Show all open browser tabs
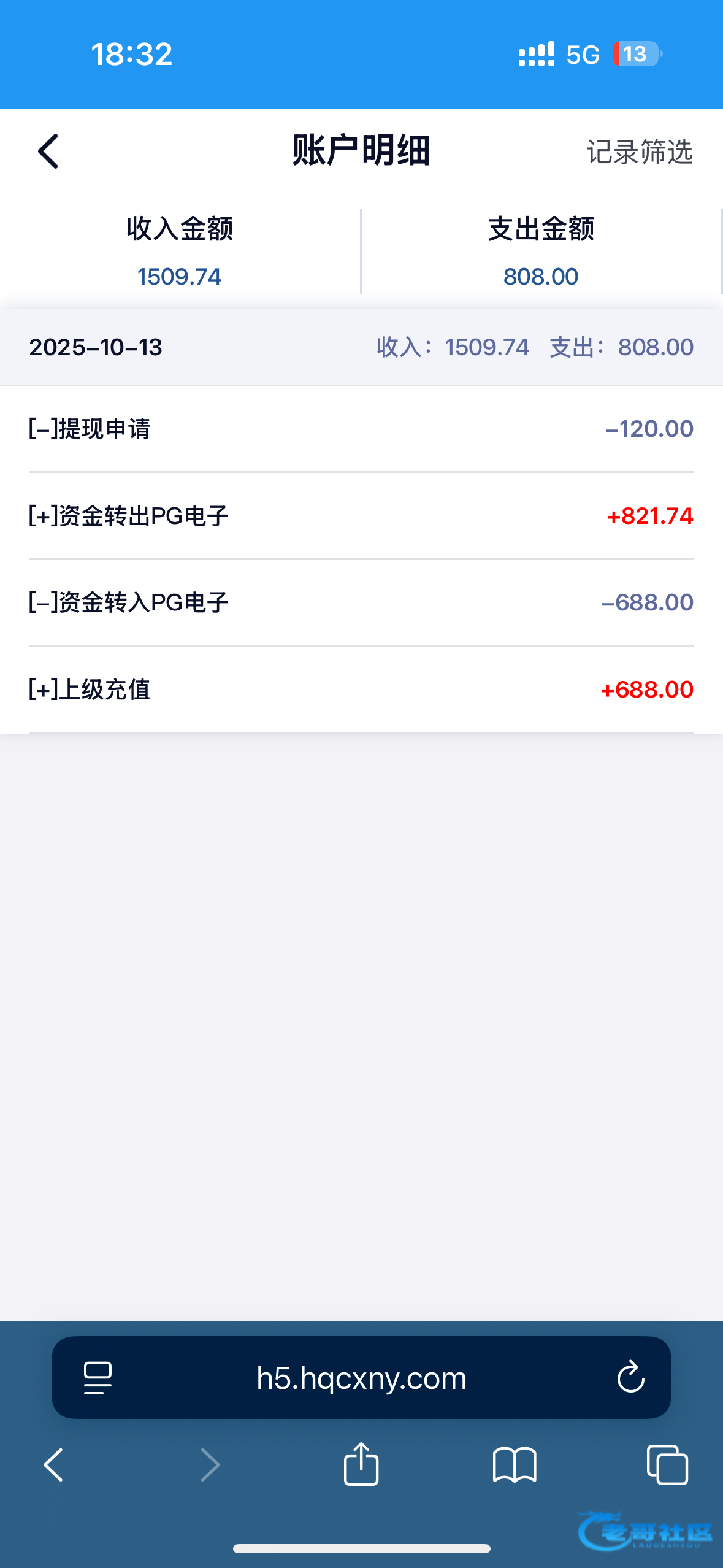Viewport: 723px width, 1568px height. tap(667, 1465)
